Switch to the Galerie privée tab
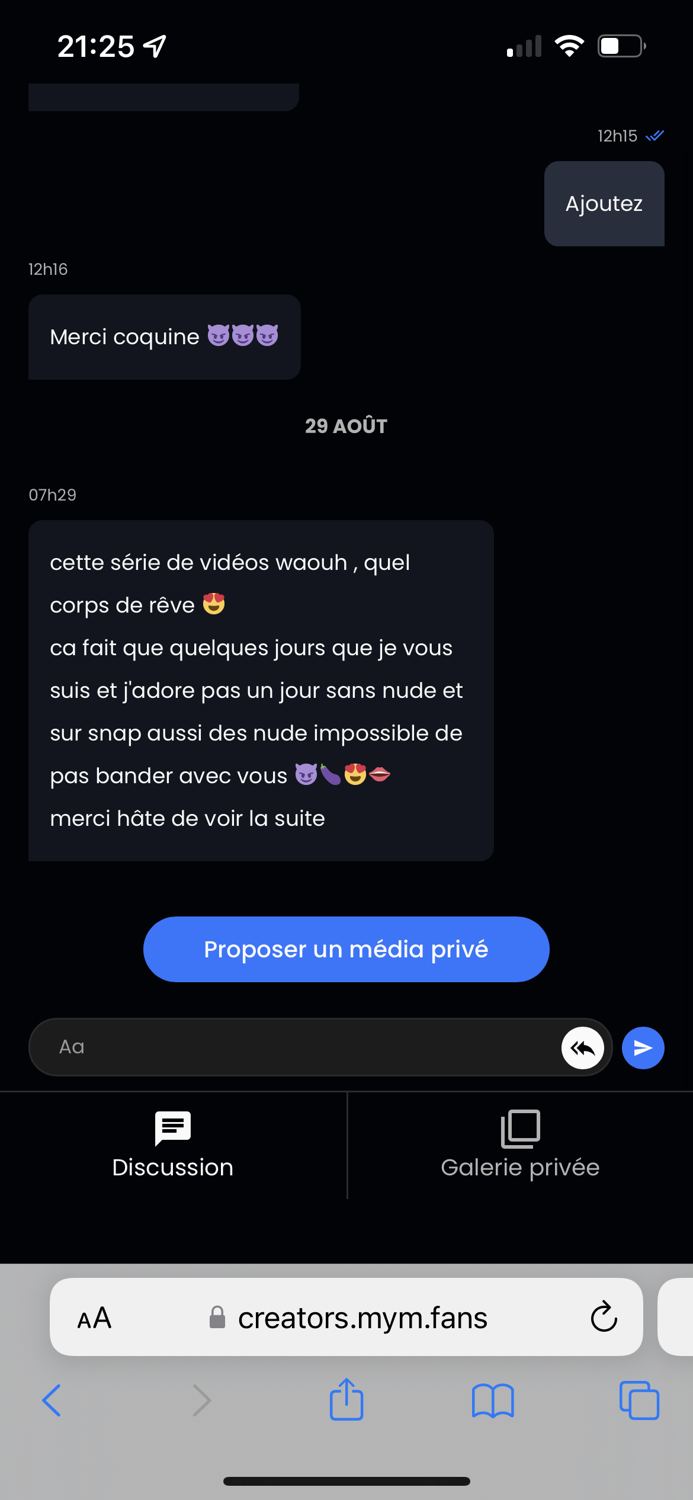 pyautogui.click(x=520, y=1145)
